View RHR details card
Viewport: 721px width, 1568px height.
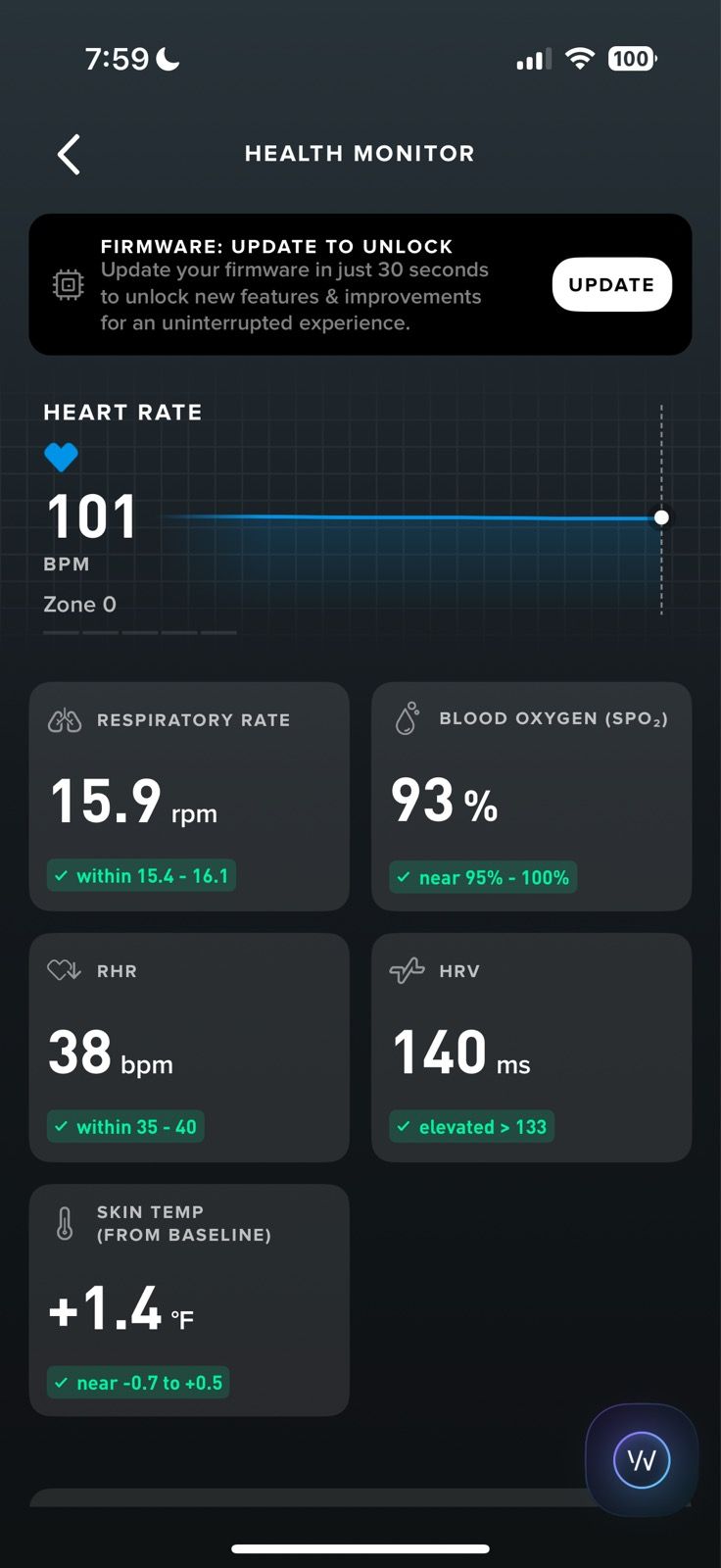[189, 1048]
